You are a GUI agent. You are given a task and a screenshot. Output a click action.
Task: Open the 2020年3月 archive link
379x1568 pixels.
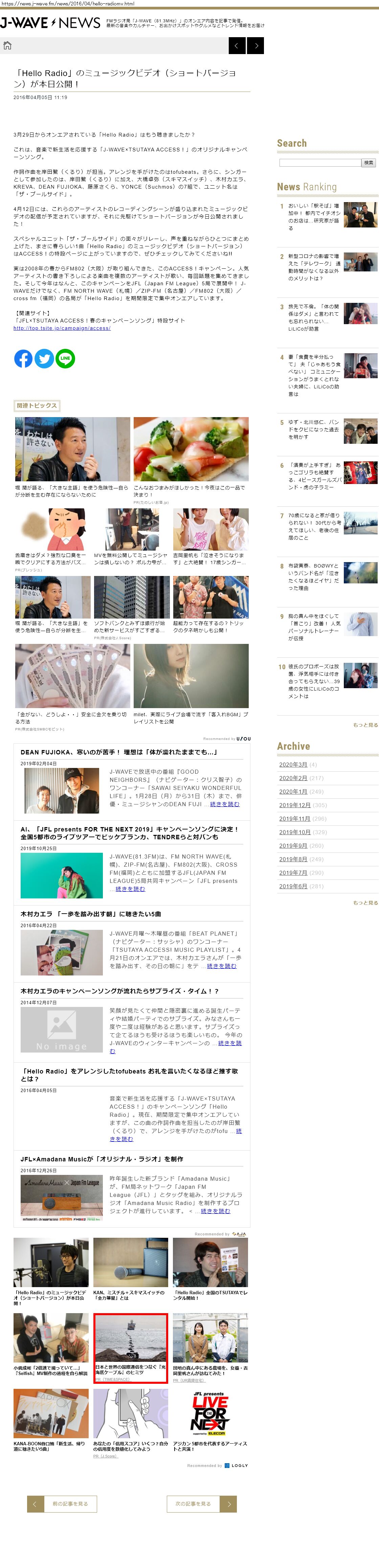click(293, 765)
